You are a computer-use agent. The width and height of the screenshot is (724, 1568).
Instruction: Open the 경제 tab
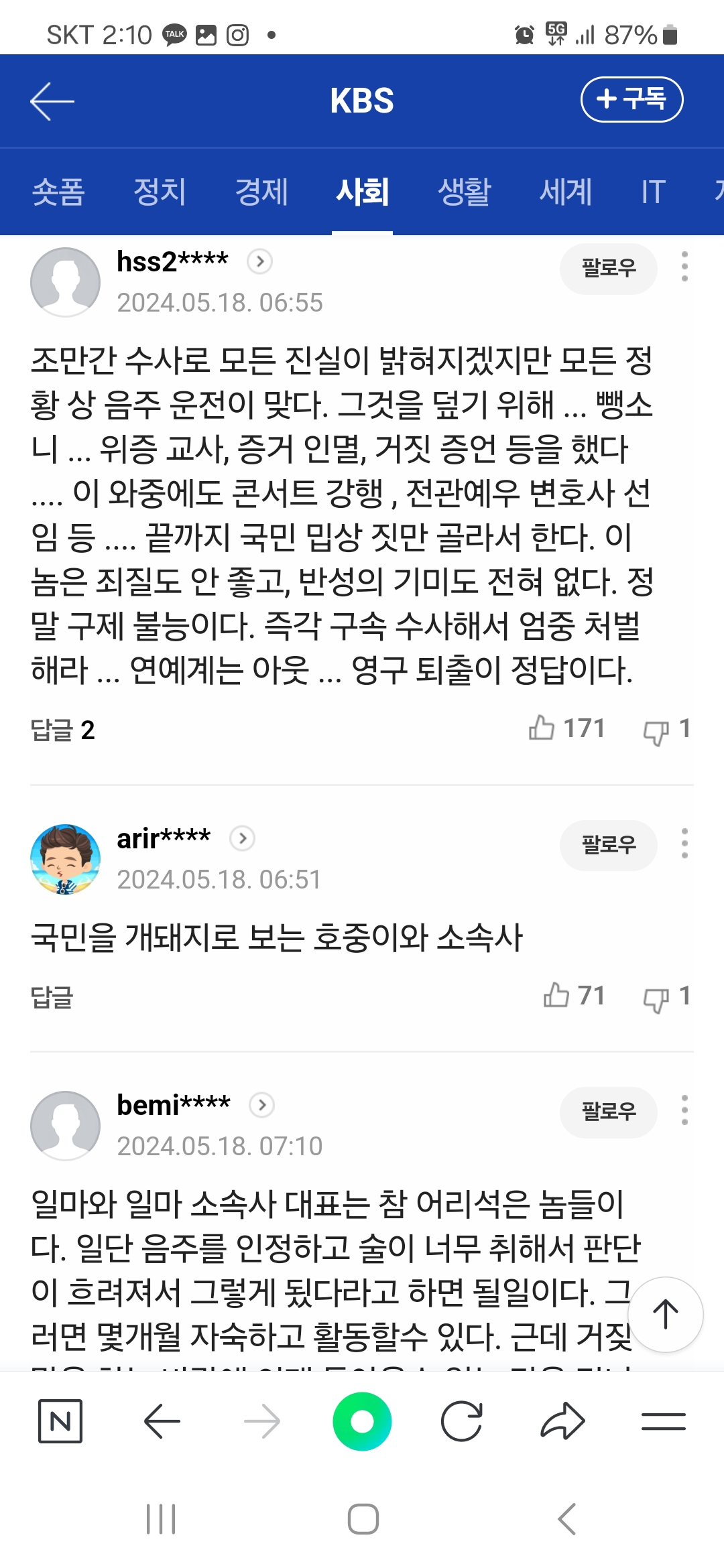[x=261, y=192]
